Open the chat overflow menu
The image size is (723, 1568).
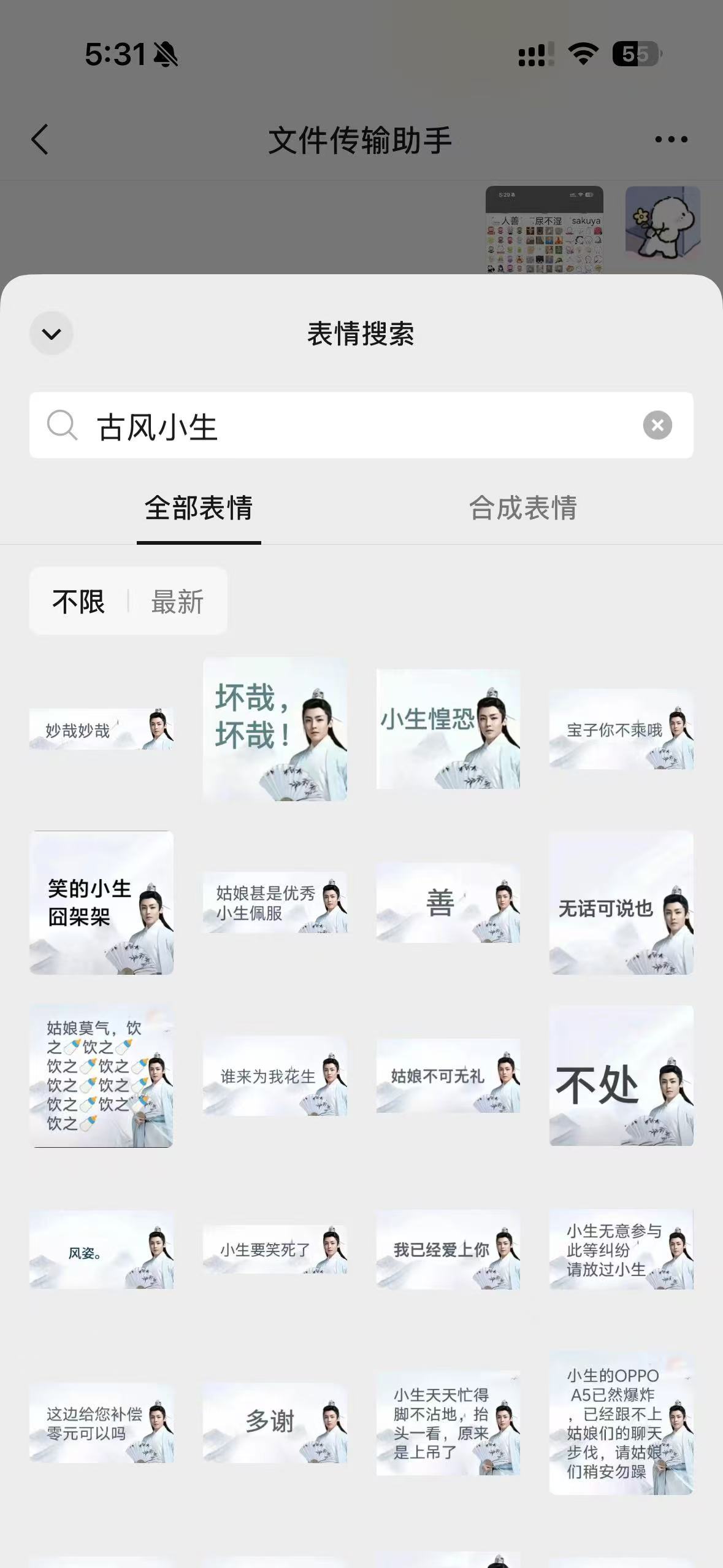click(x=671, y=140)
